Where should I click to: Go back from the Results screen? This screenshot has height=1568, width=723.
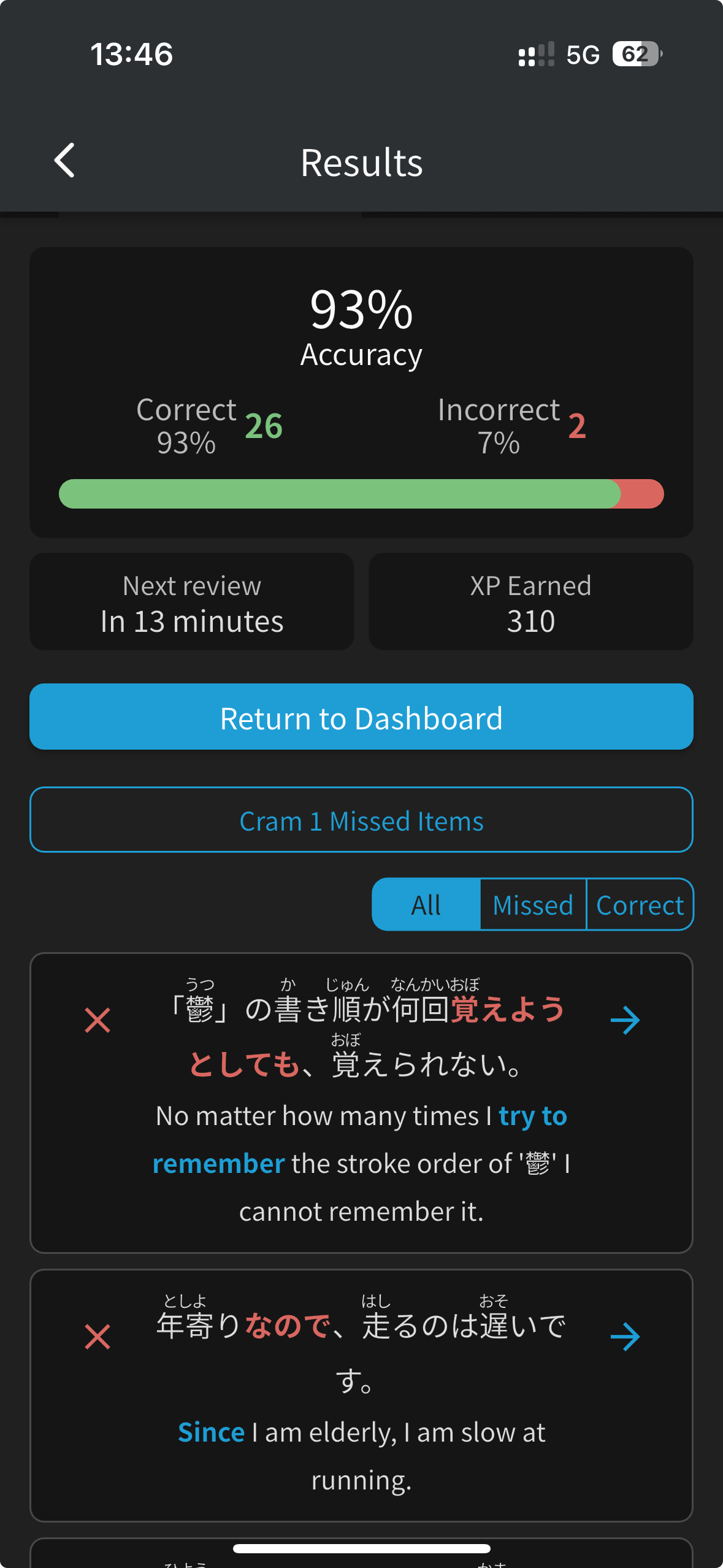(64, 161)
